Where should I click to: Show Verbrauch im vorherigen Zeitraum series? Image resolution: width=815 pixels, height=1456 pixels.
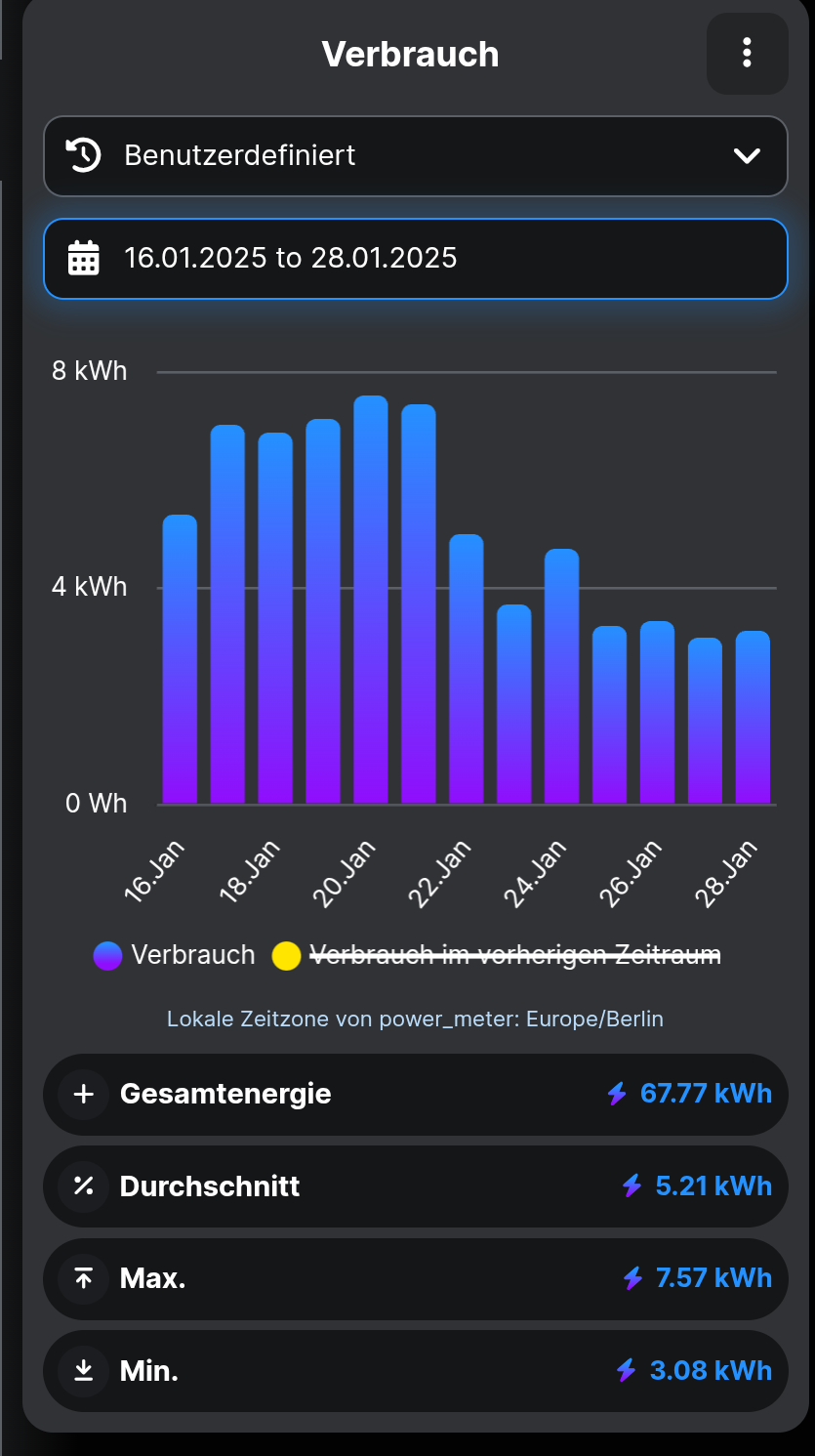click(x=497, y=955)
